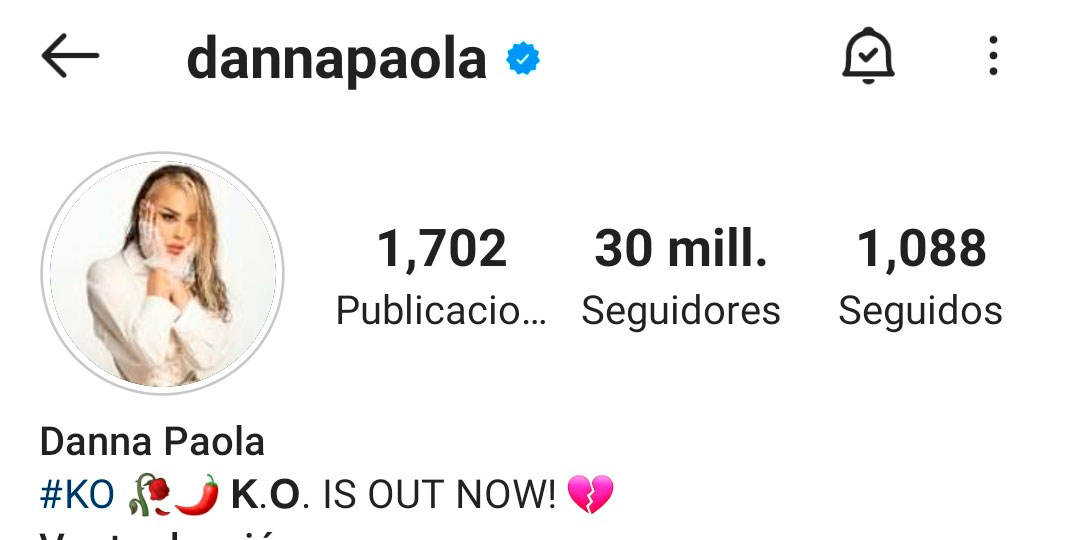Image resolution: width=1077 pixels, height=540 pixels.
Task: Open the three-dot overflow menu
Action: (992, 57)
